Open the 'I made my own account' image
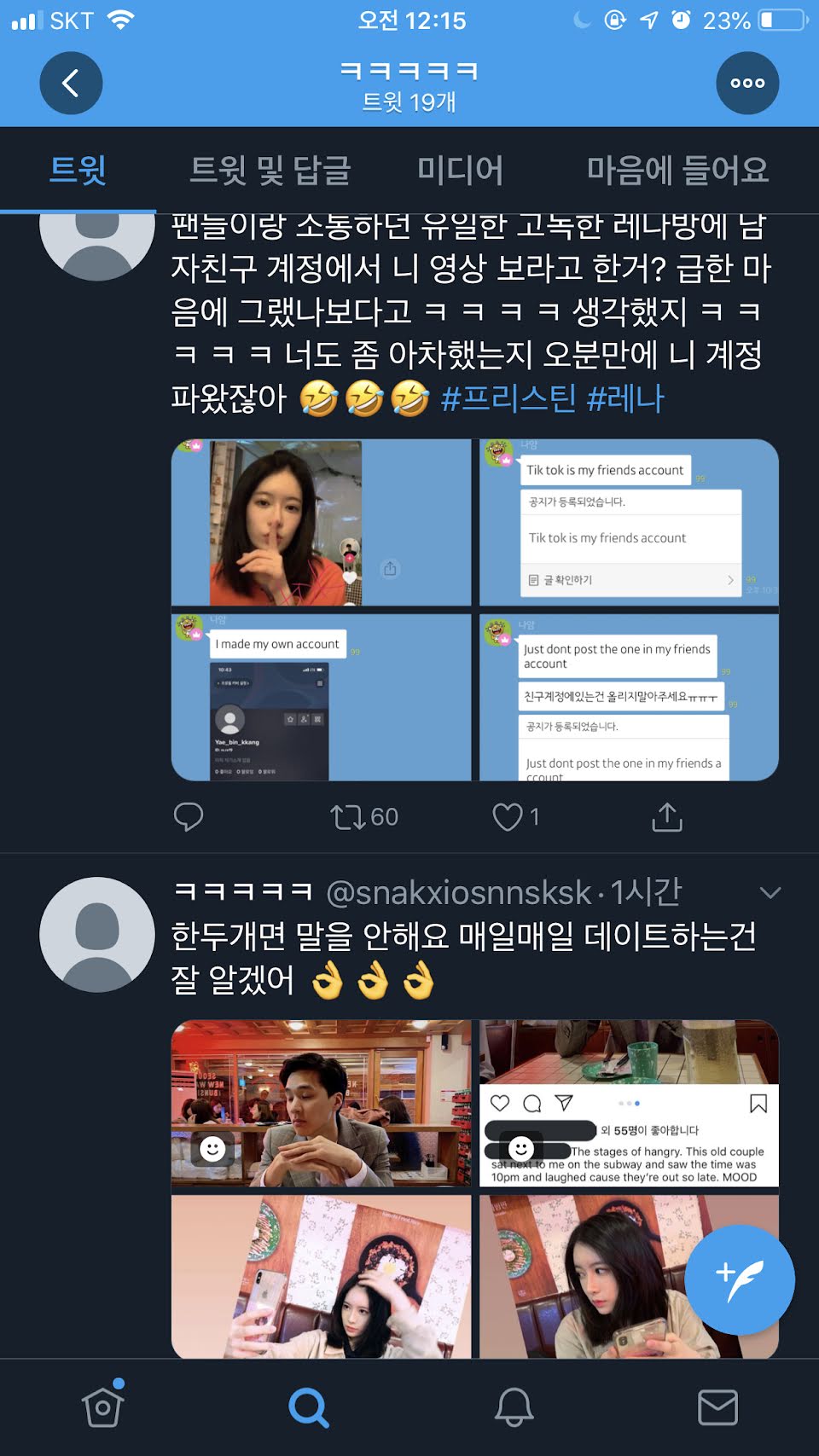This screenshot has height=1456, width=819. 321,697
